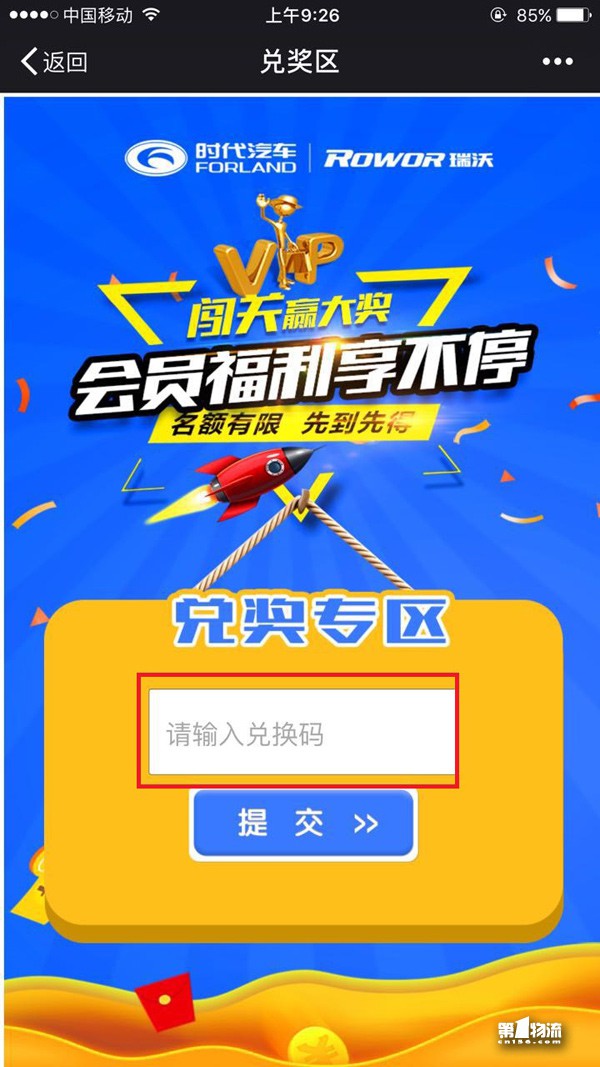Screen dimensions: 600x1067
Task: Open the three-dot overflow menu
Action: pyautogui.click(x=558, y=62)
